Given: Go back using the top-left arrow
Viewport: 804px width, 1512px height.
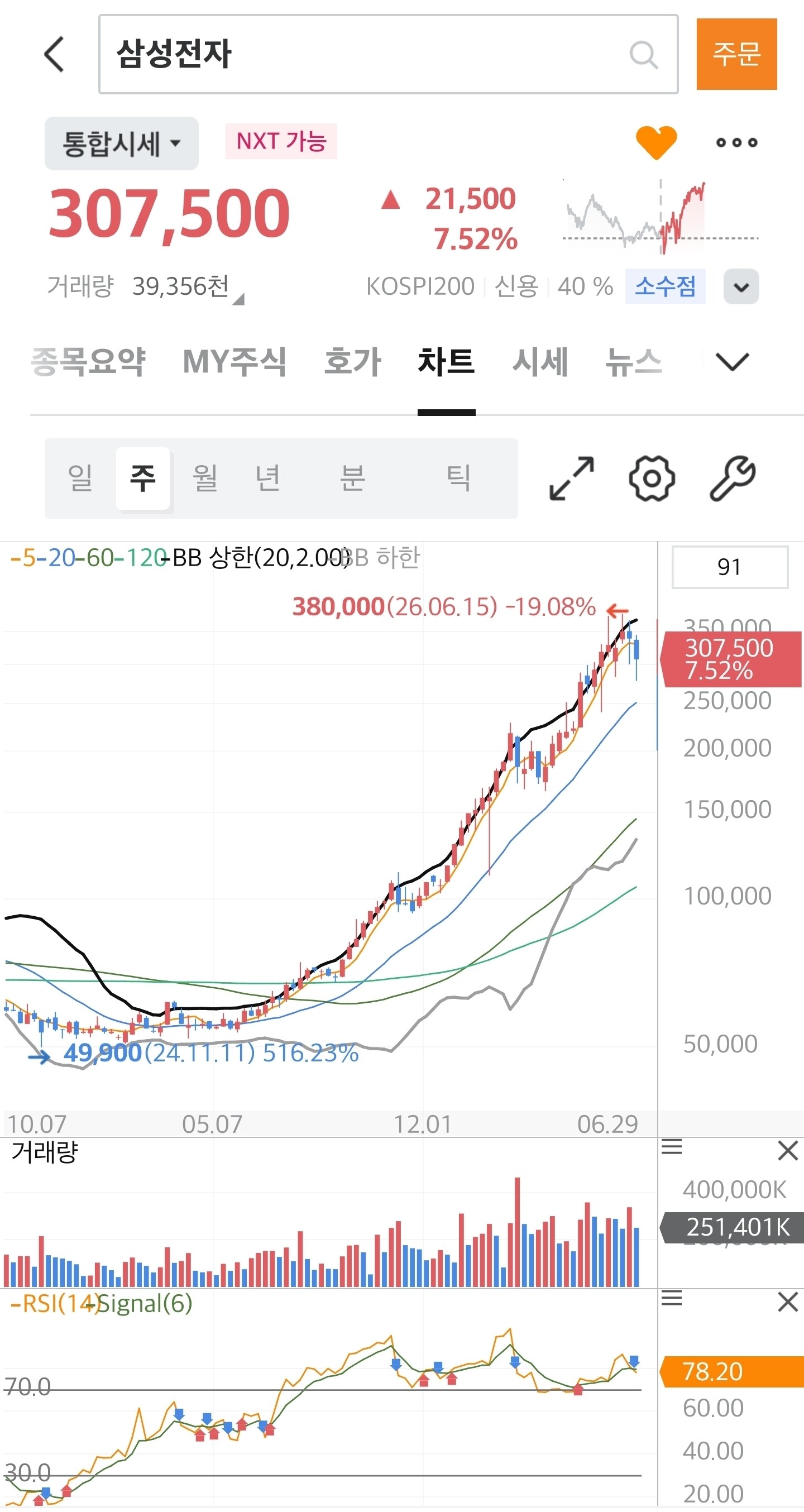Looking at the screenshot, I should [x=55, y=54].
